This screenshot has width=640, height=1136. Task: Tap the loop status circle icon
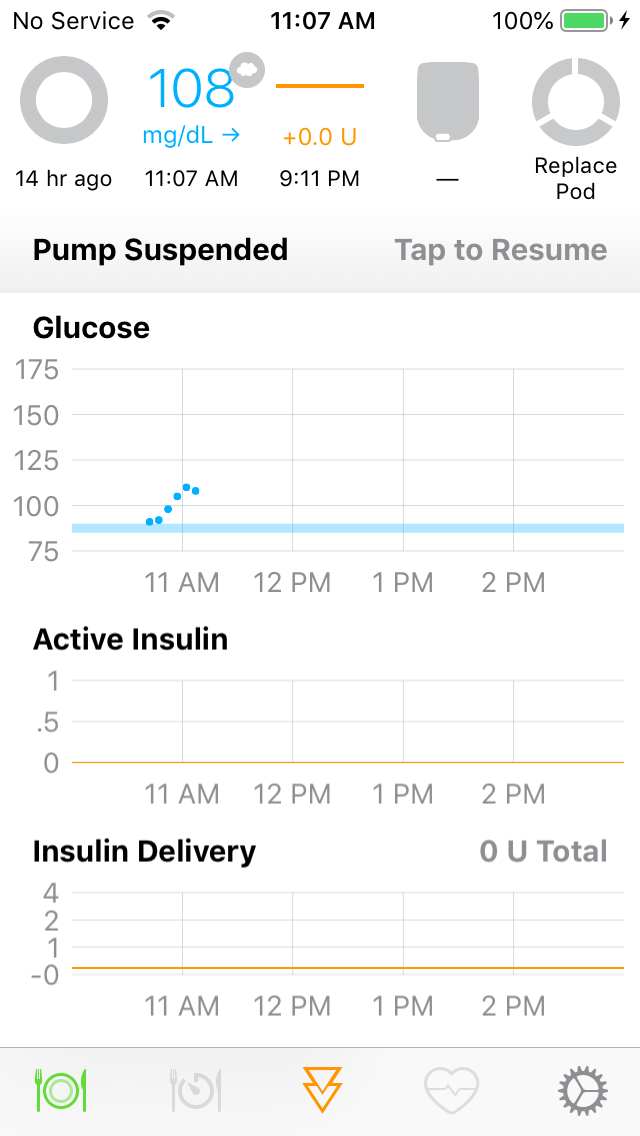64,101
